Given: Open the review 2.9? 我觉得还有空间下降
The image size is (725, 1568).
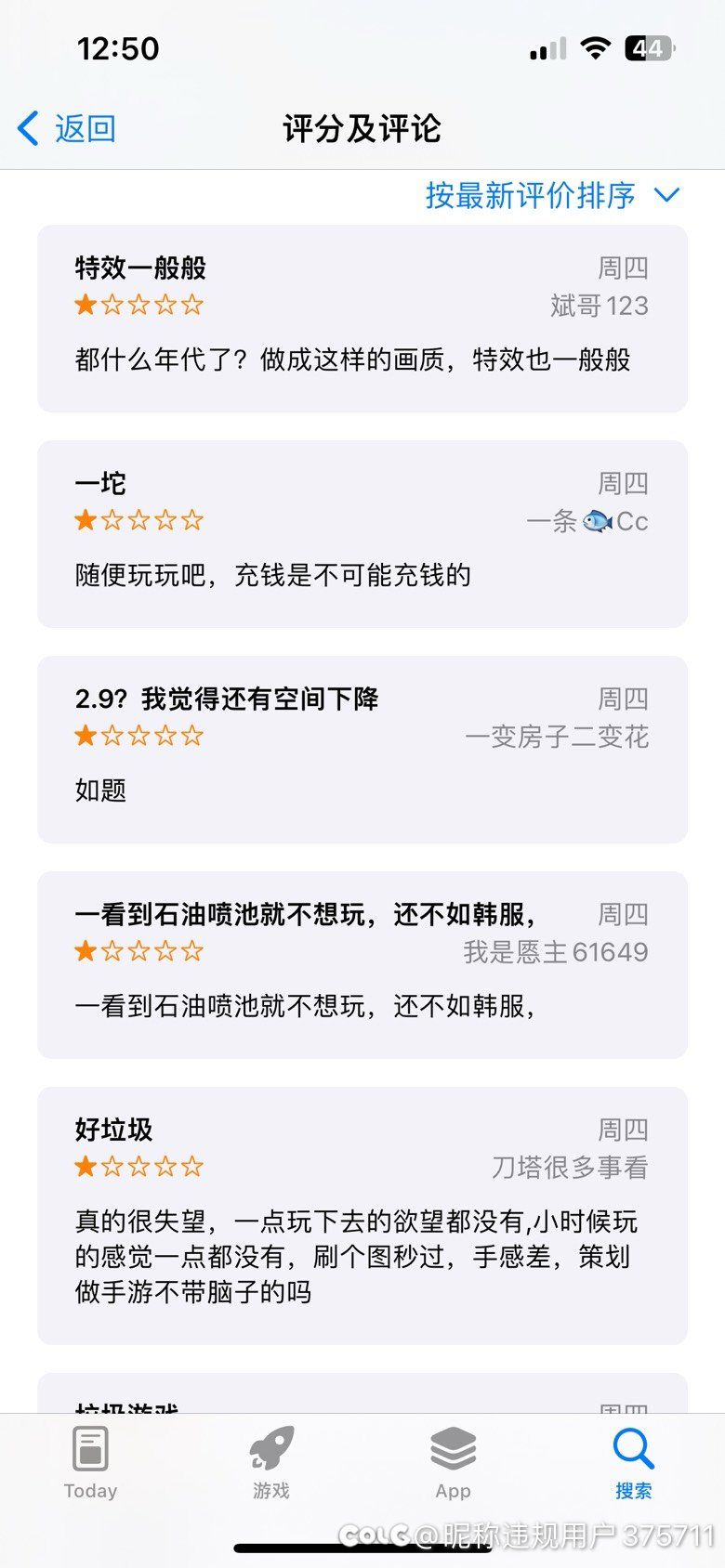Looking at the screenshot, I should click(x=362, y=750).
